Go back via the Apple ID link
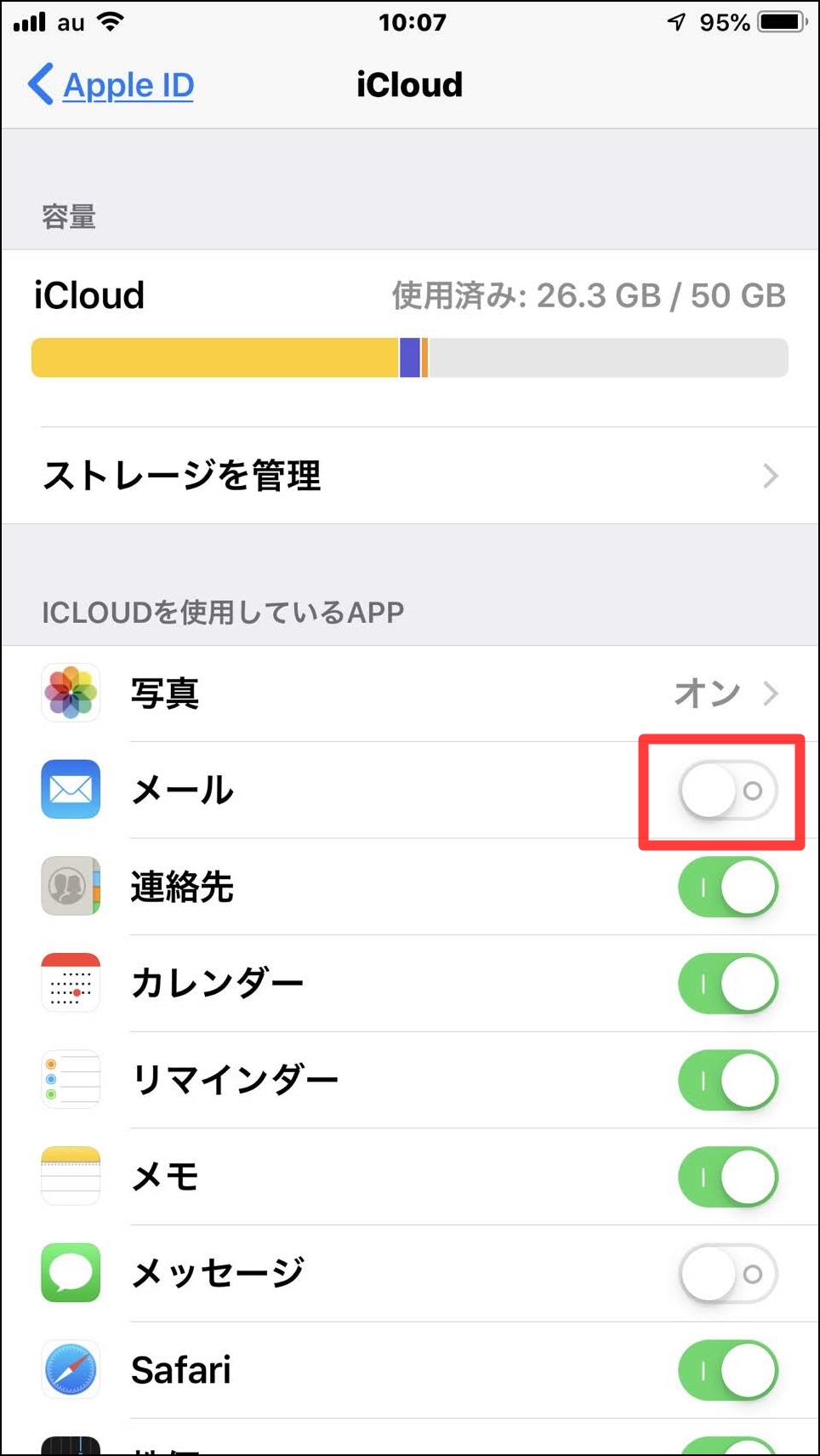This screenshot has height=1456, width=820. pyautogui.click(x=110, y=84)
